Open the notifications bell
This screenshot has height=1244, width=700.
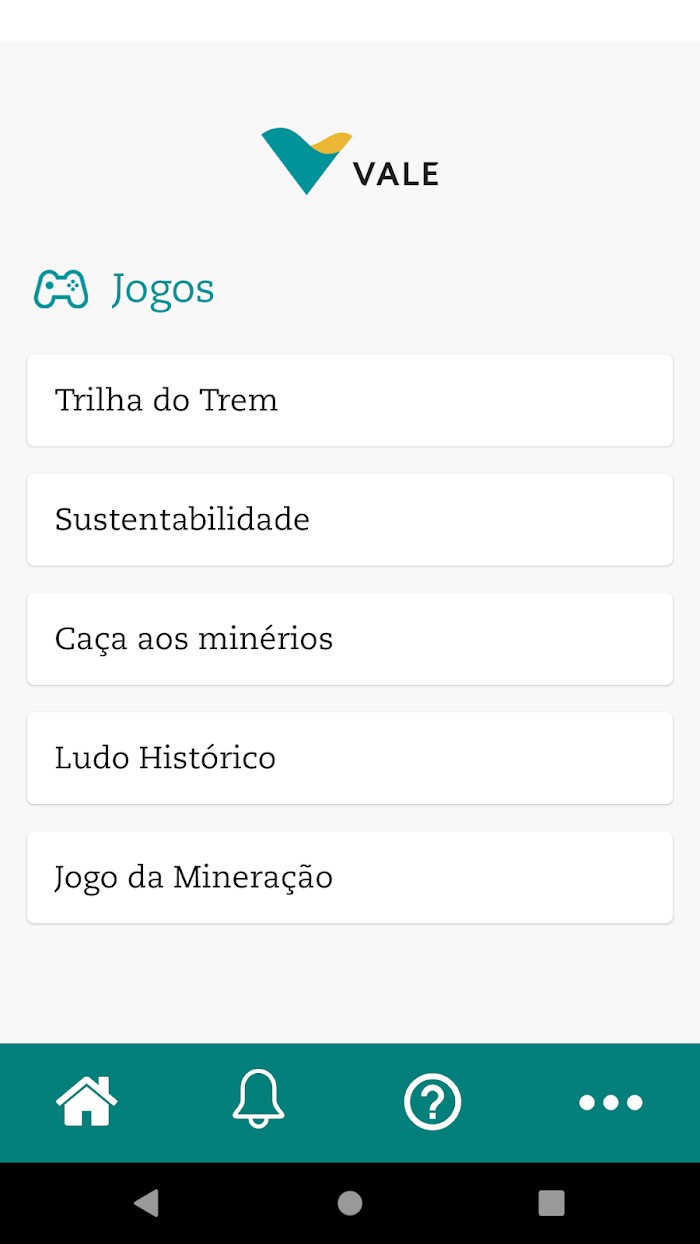point(258,1099)
